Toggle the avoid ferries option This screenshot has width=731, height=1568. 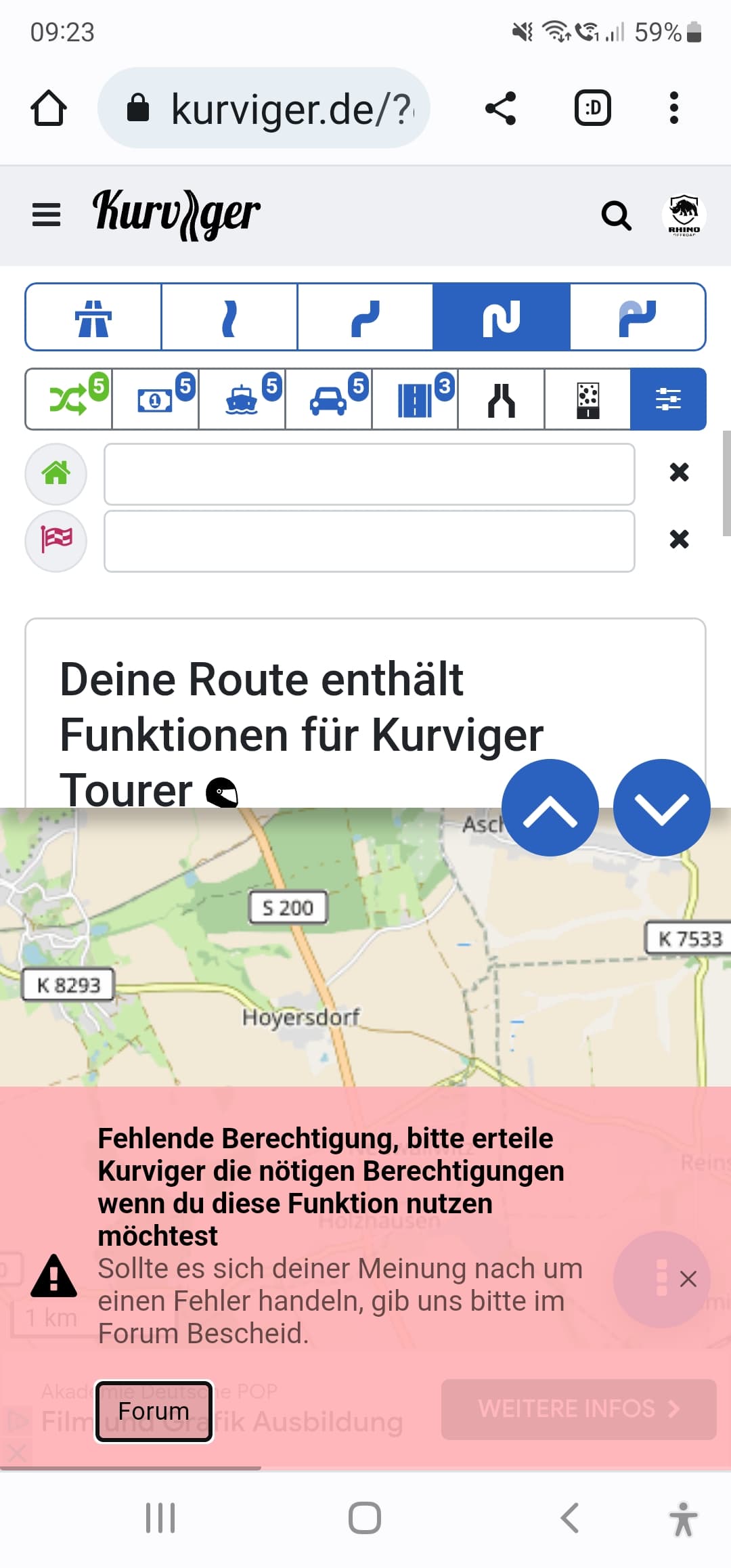[242, 399]
